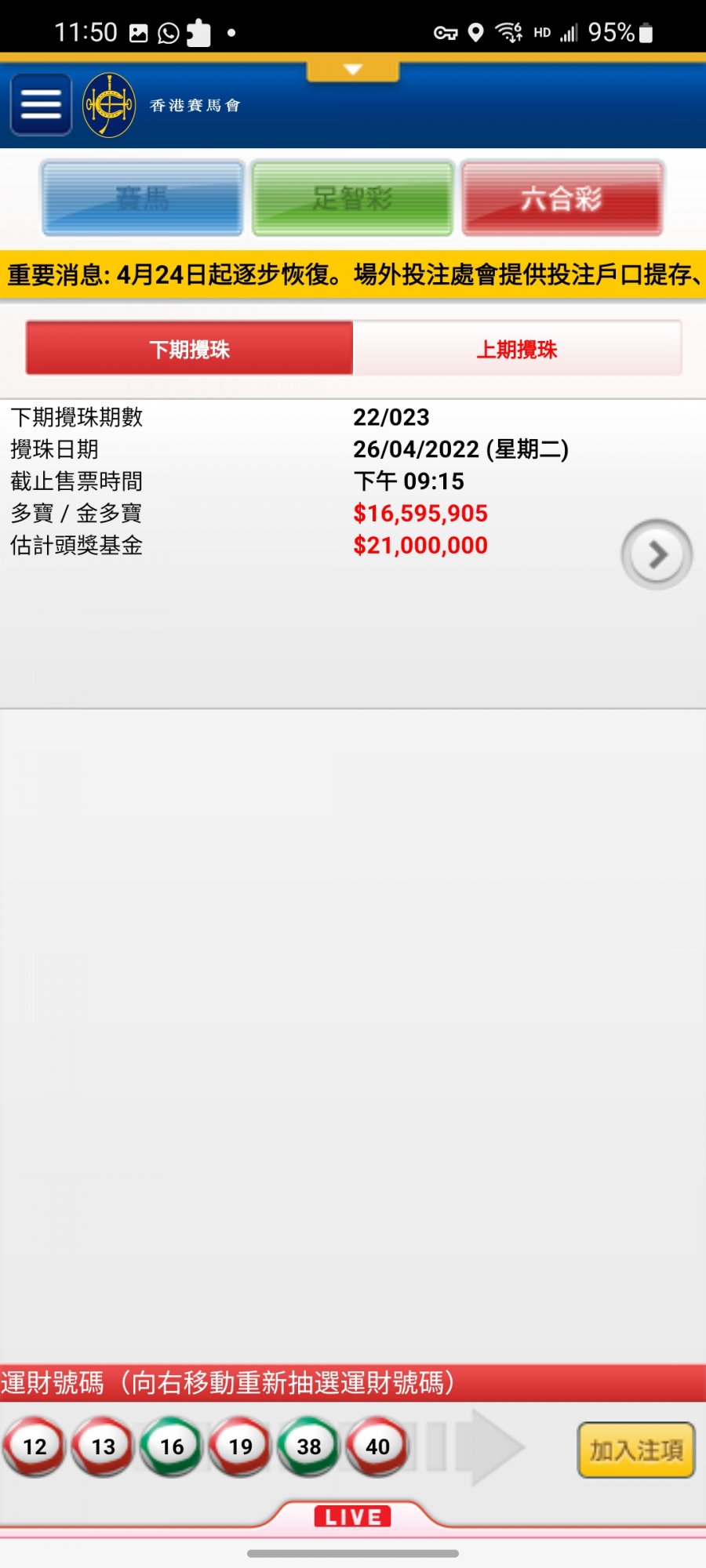This screenshot has width=706, height=1568.
Task: Expand the yellow dropdown arrow handle
Action: tap(353, 70)
